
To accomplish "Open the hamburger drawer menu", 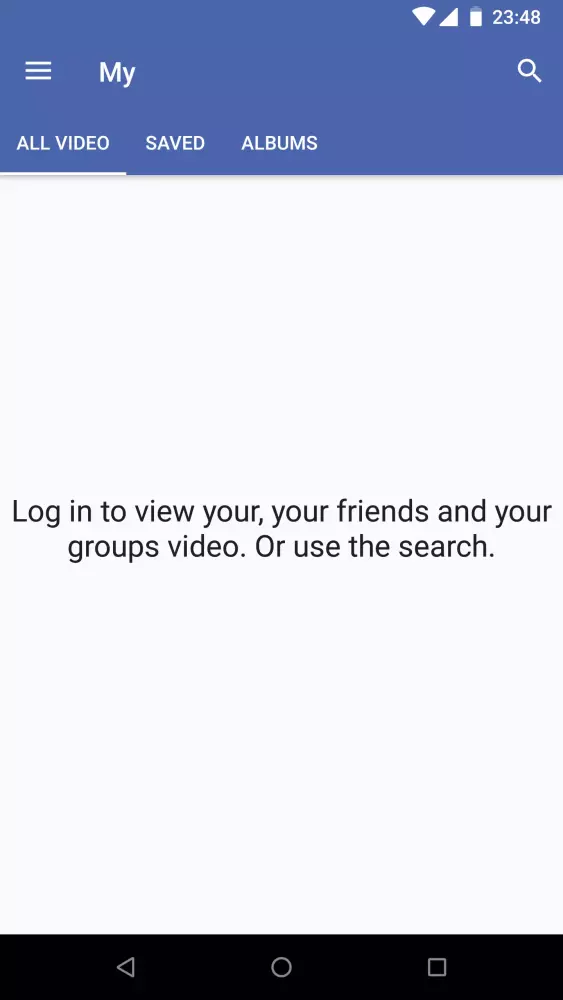I will click(38, 71).
